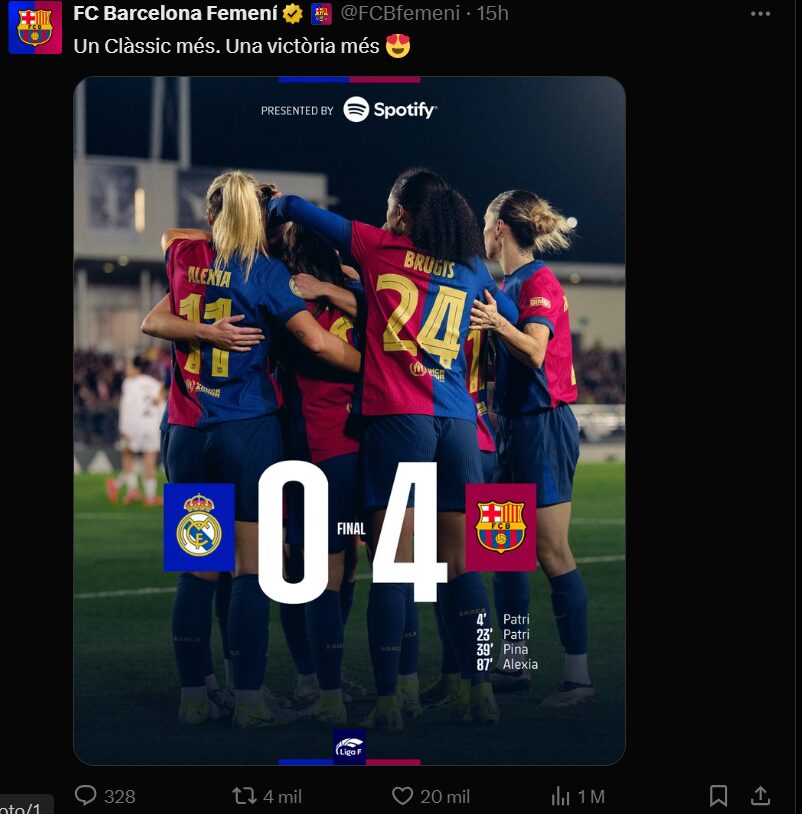Open the 15h post timestamp
The width and height of the screenshot is (802, 814).
tap(492, 13)
